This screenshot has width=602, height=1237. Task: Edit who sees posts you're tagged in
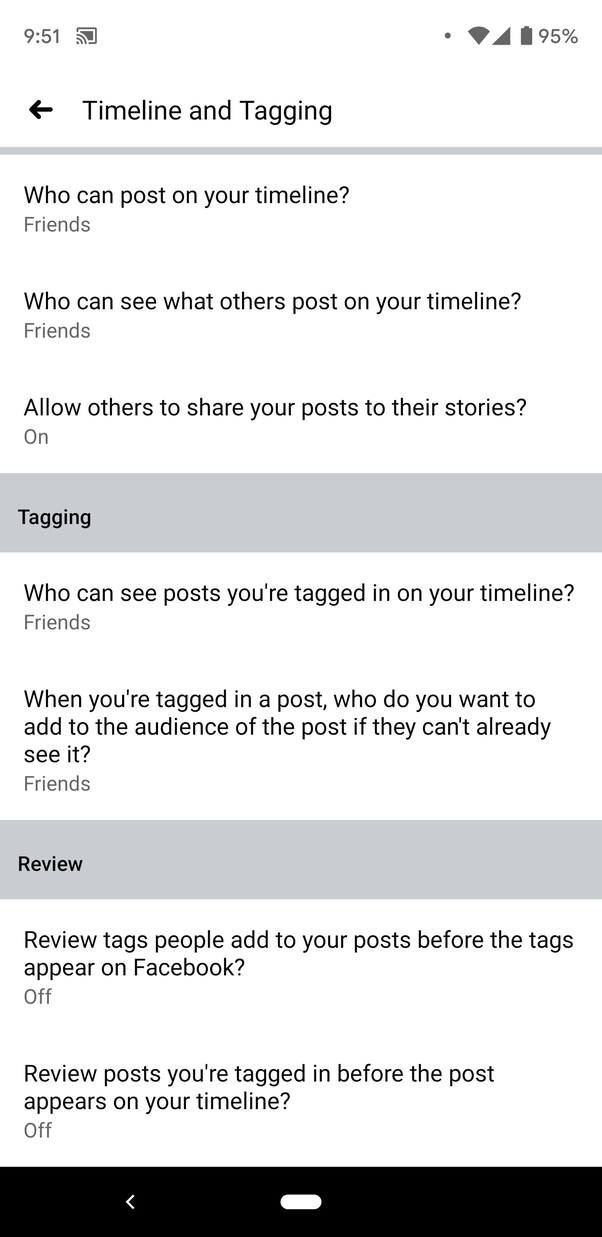(x=300, y=606)
